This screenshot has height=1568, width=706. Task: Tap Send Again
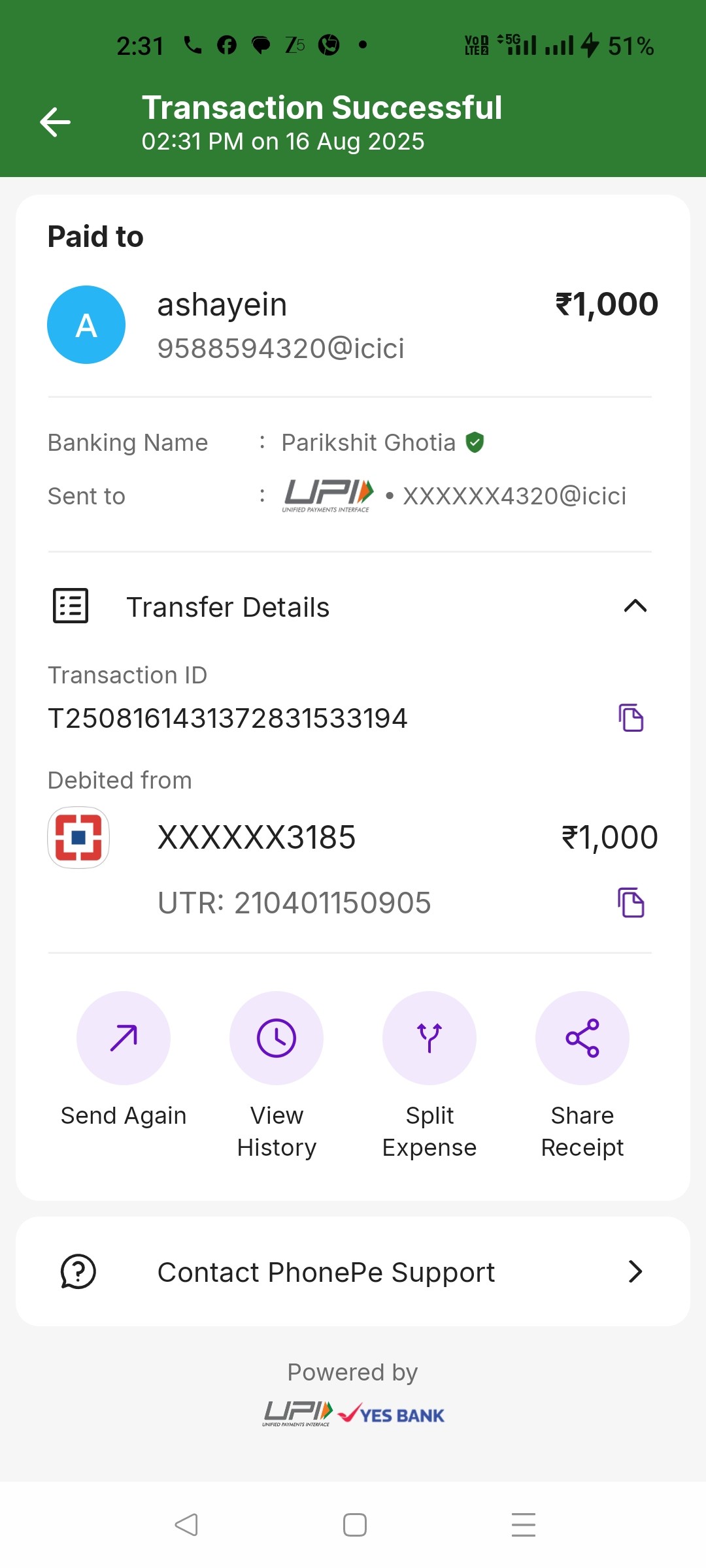point(124,1038)
